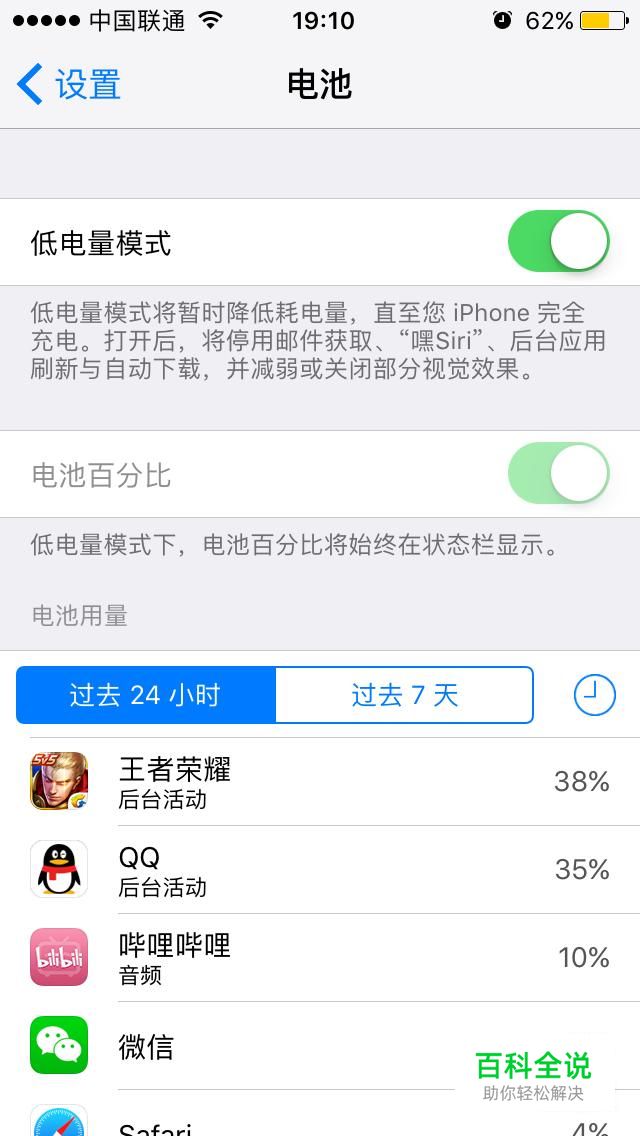Show usage time via clock icon

point(594,696)
